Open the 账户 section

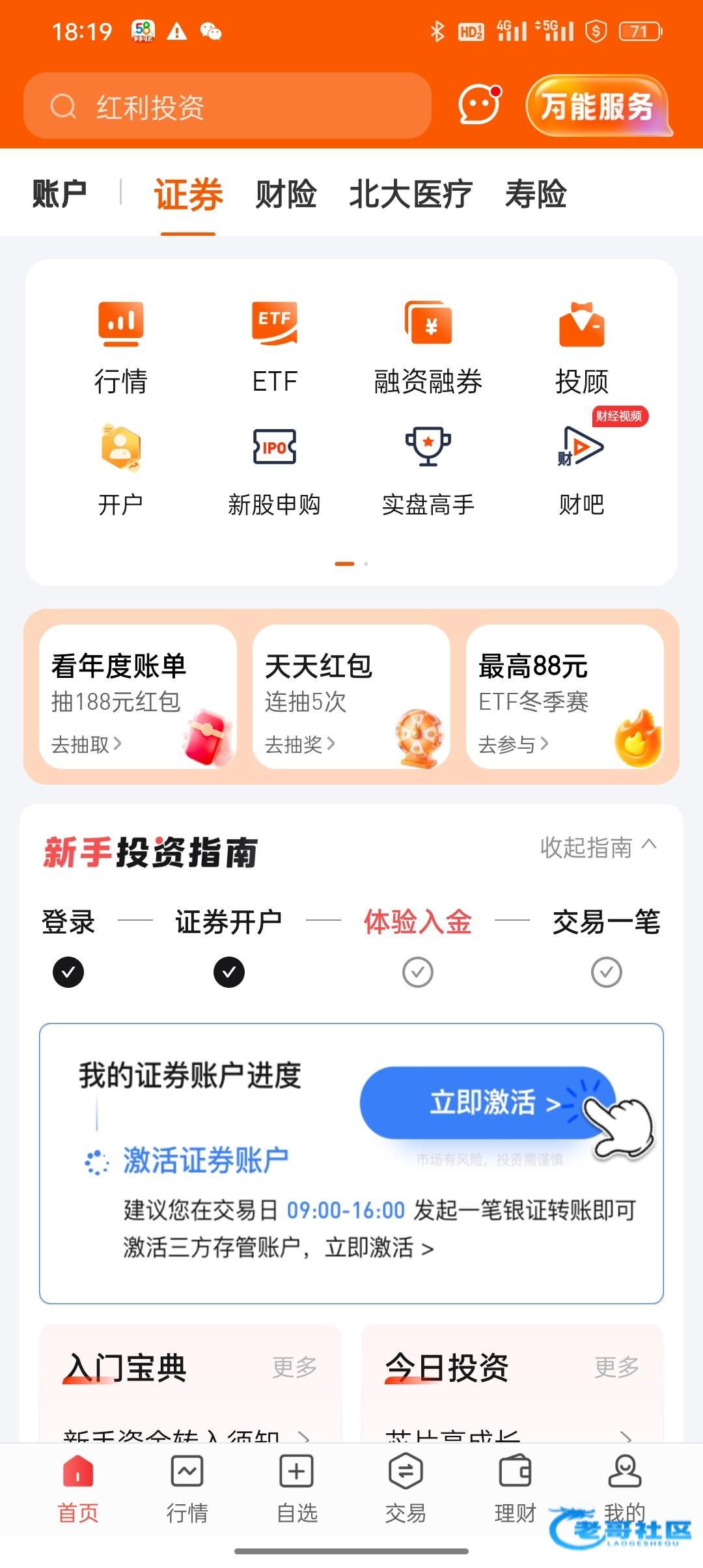point(59,194)
